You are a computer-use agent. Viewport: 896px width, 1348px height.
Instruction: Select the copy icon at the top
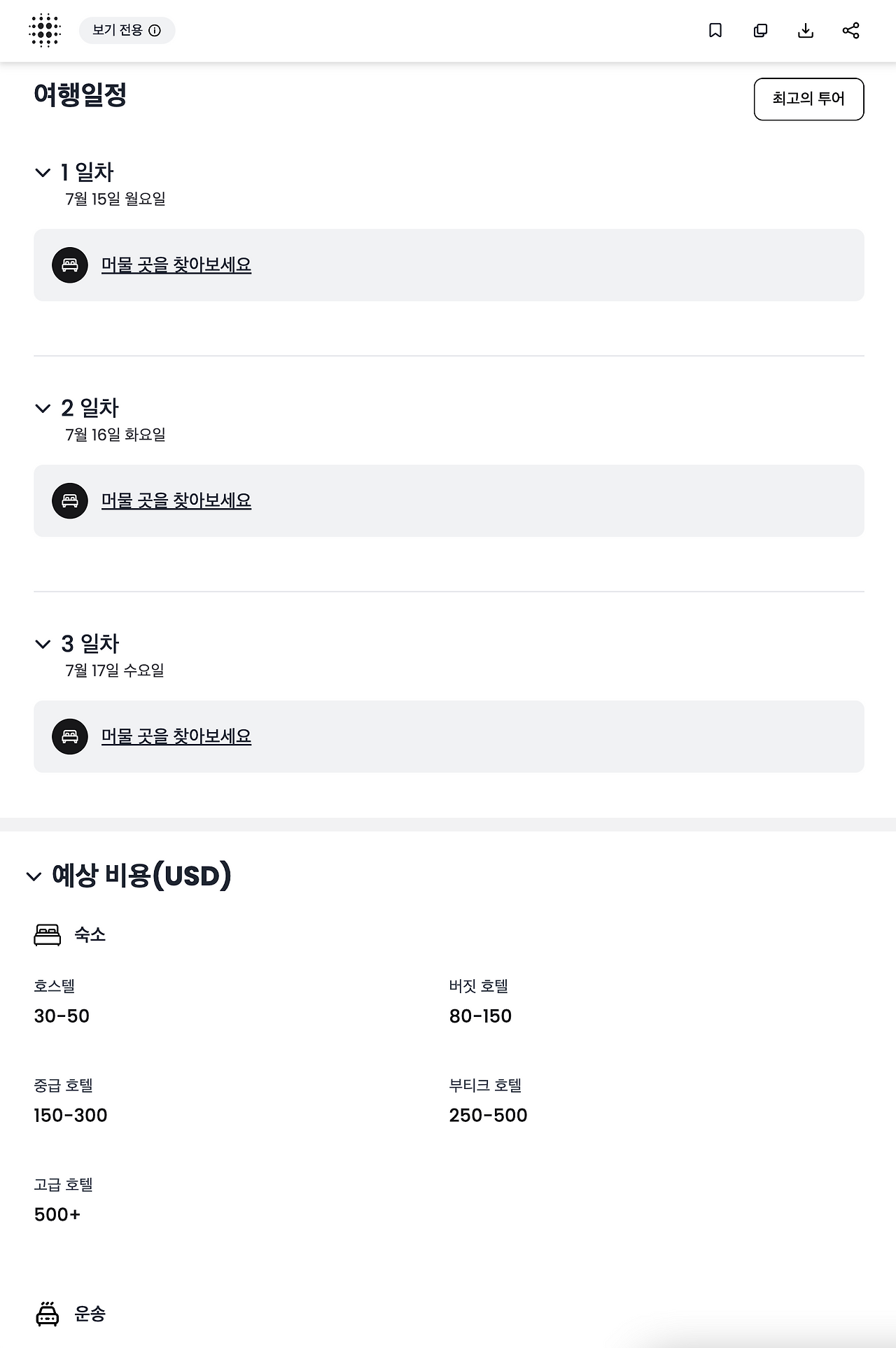pyautogui.click(x=760, y=31)
